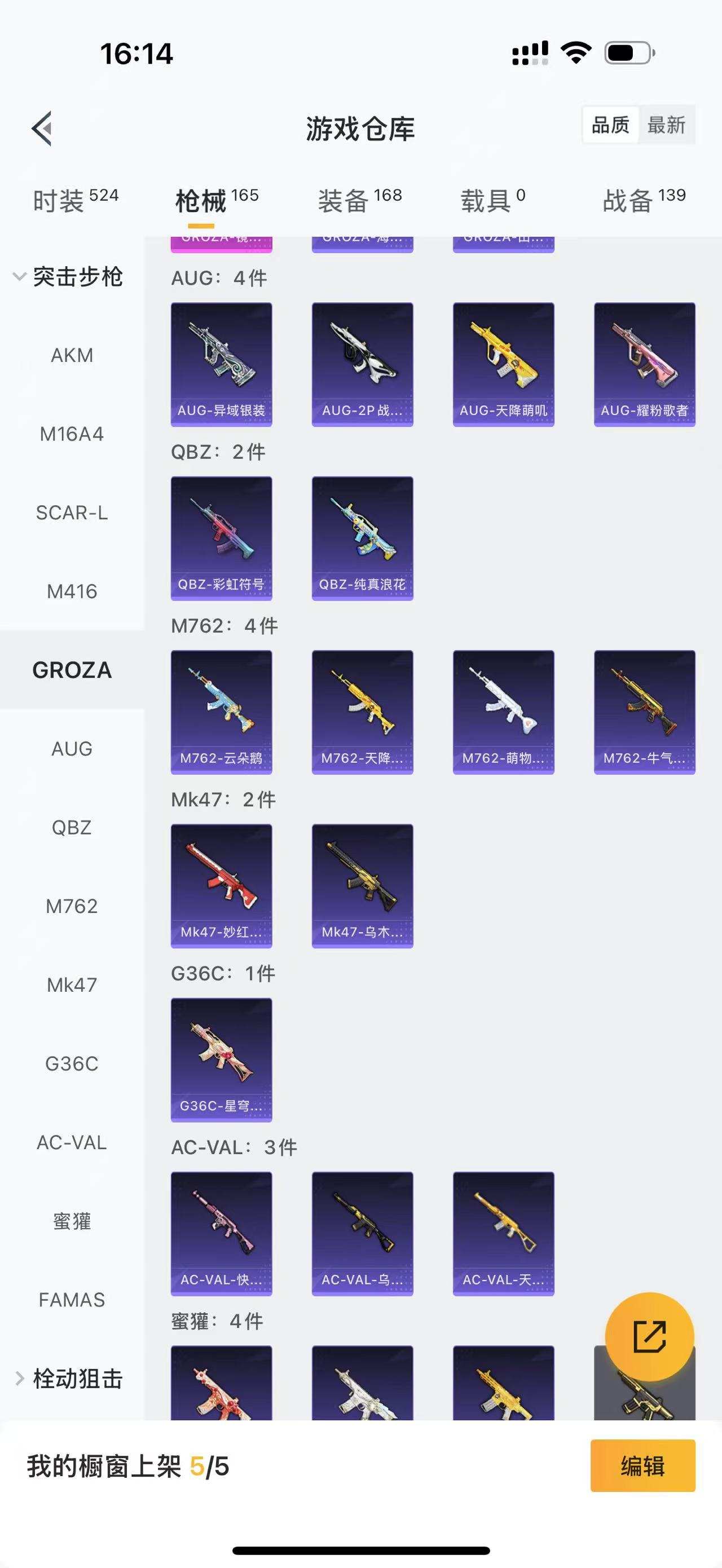
Task: Tap the 编辑 button
Action: [x=642, y=1466]
